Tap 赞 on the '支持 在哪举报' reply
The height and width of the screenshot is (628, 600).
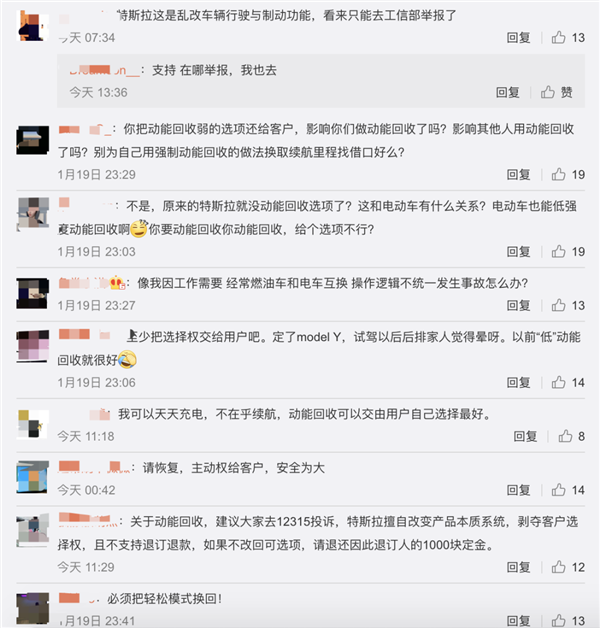[x=557, y=92]
